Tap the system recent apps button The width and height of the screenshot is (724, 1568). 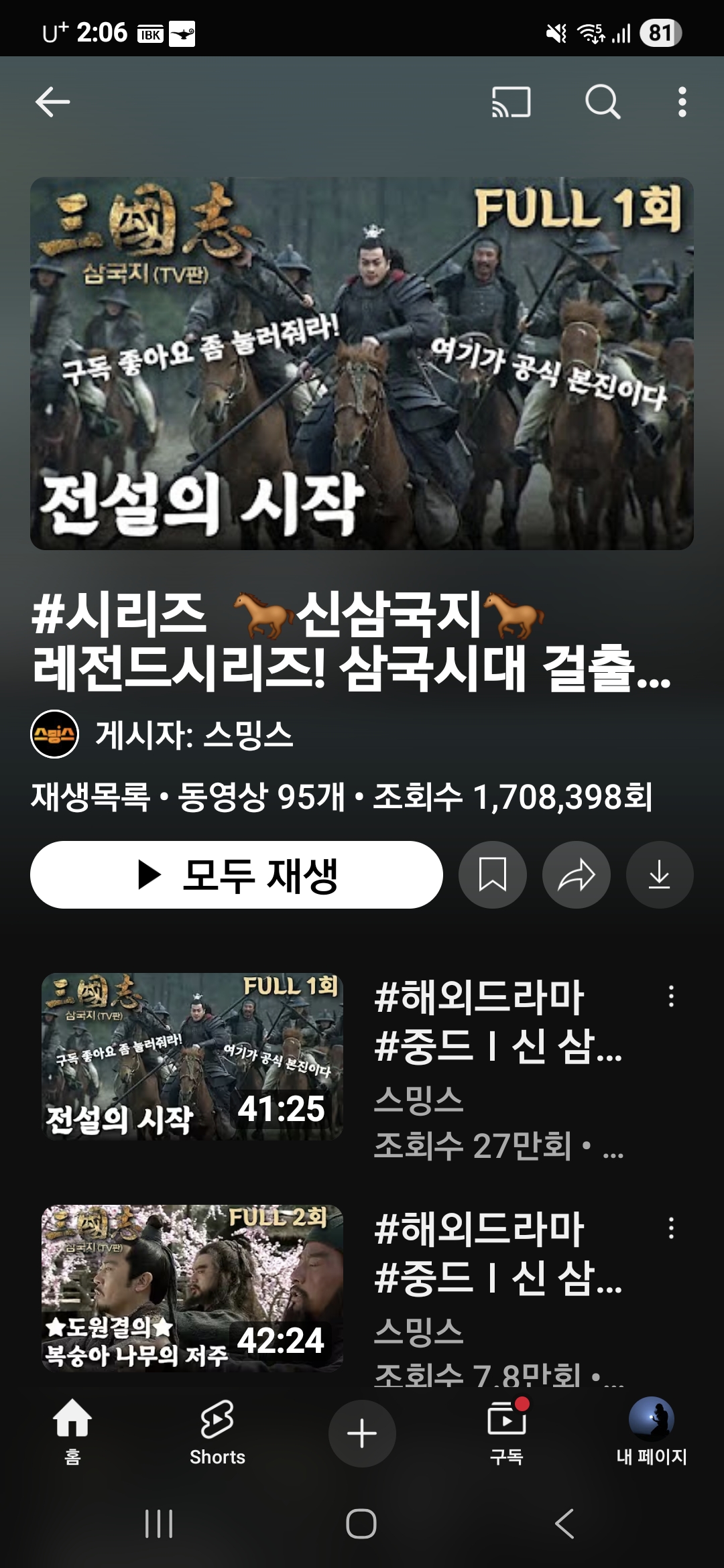tap(159, 1524)
